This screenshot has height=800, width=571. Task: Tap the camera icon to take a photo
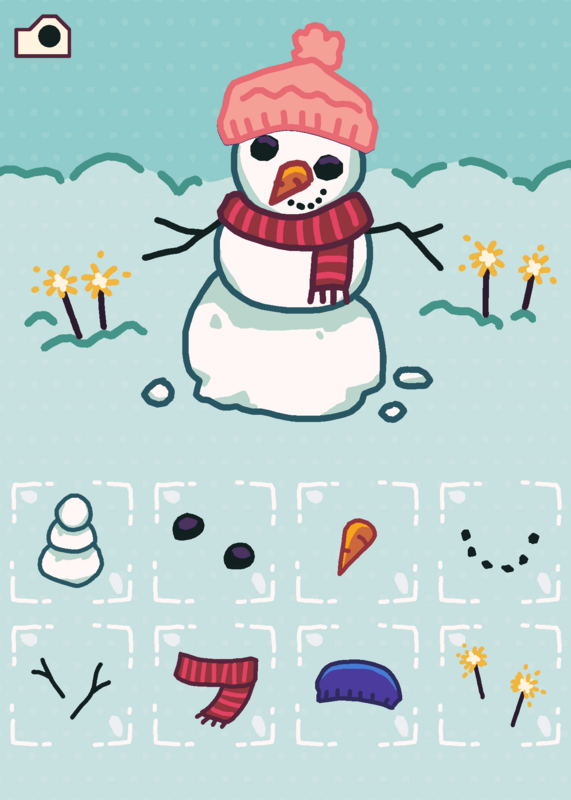click(42, 36)
